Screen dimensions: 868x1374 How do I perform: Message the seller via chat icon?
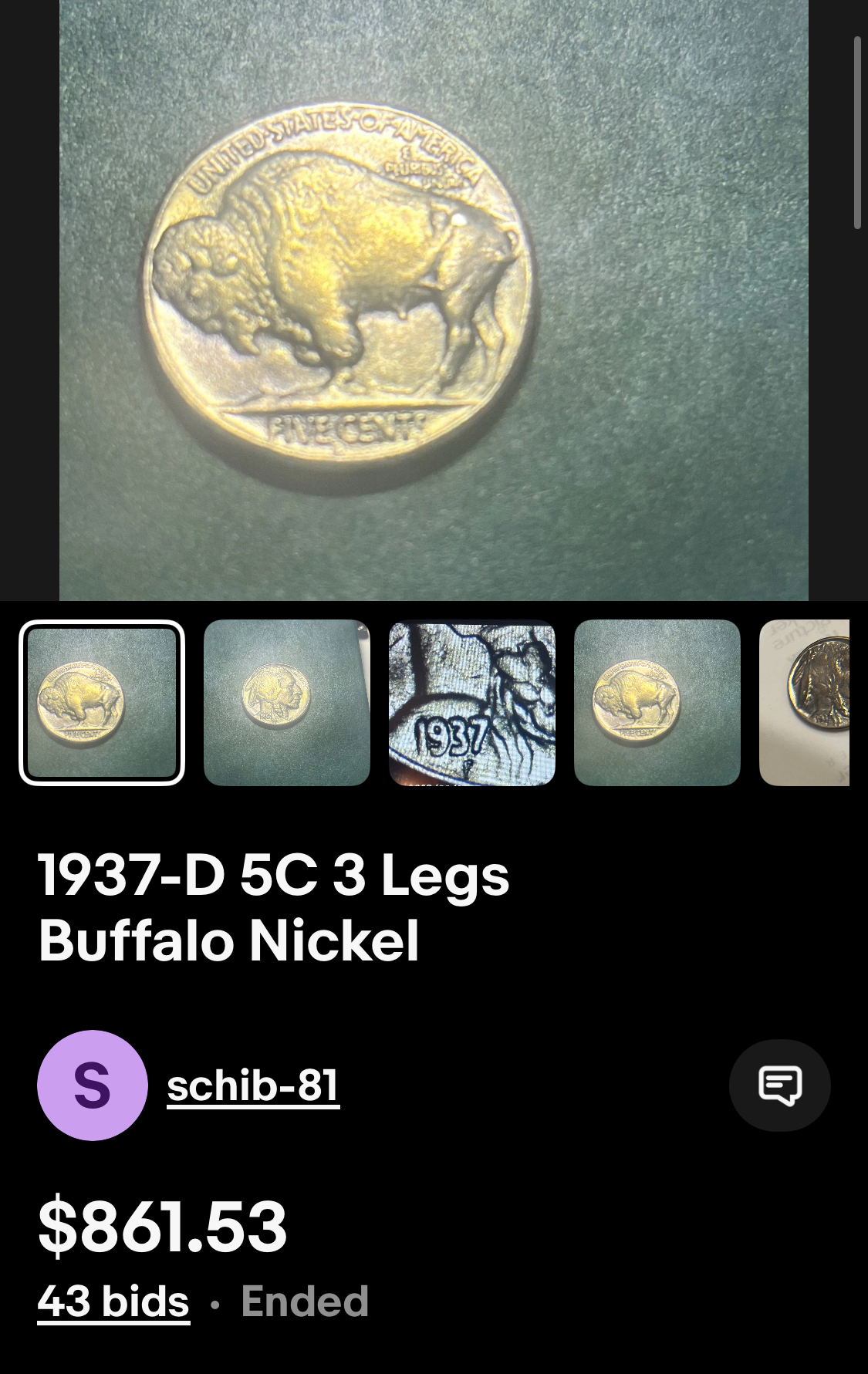(x=779, y=1085)
